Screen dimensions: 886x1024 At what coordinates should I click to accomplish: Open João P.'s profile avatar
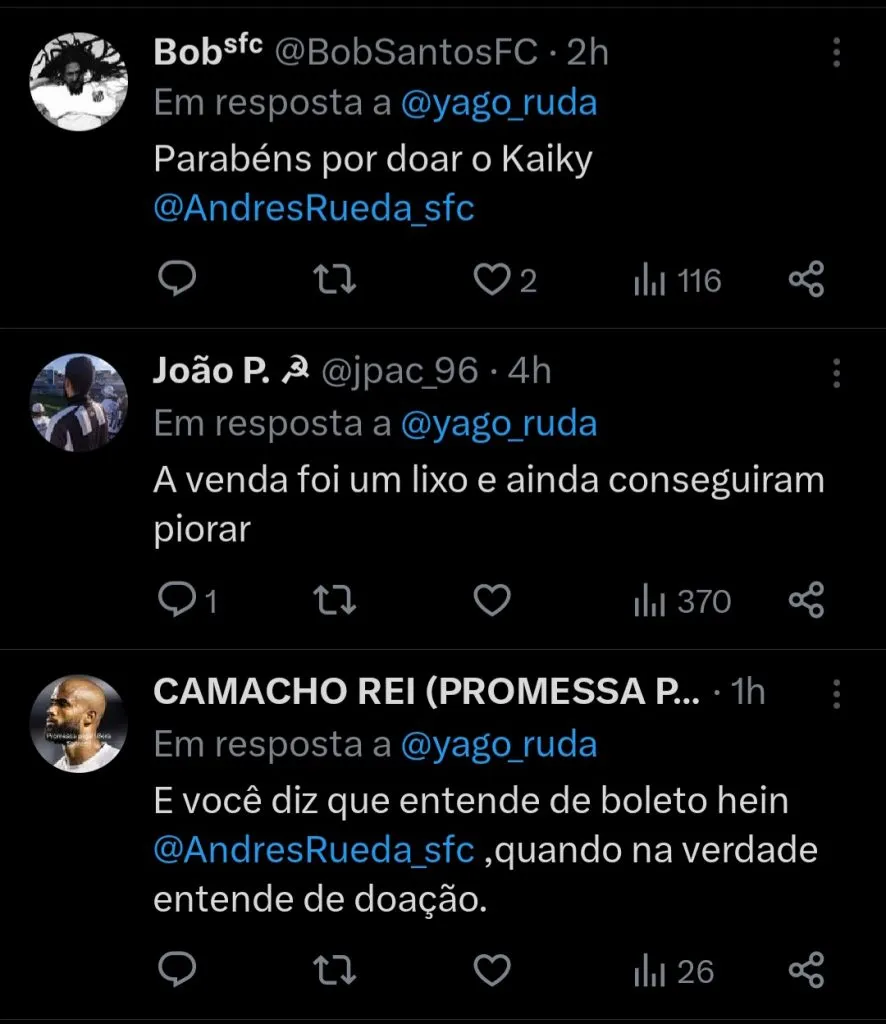[x=78, y=402]
